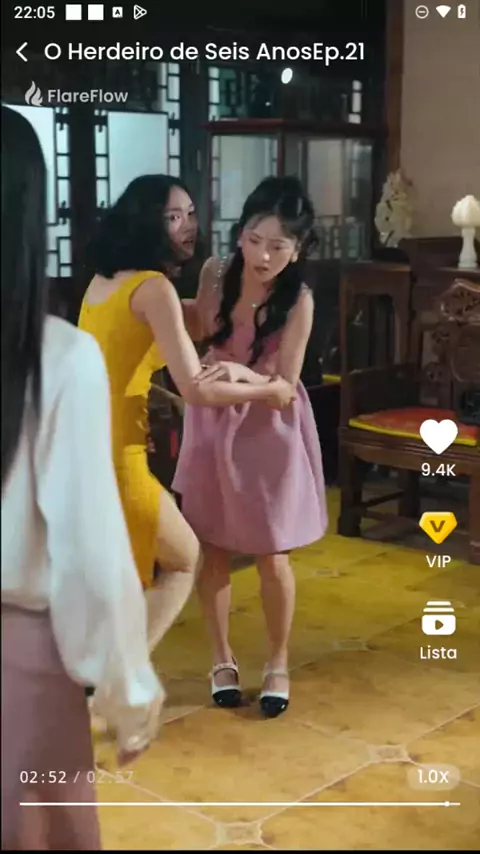
Task: Go back from the episode player
Action: pyautogui.click(x=22, y=52)
